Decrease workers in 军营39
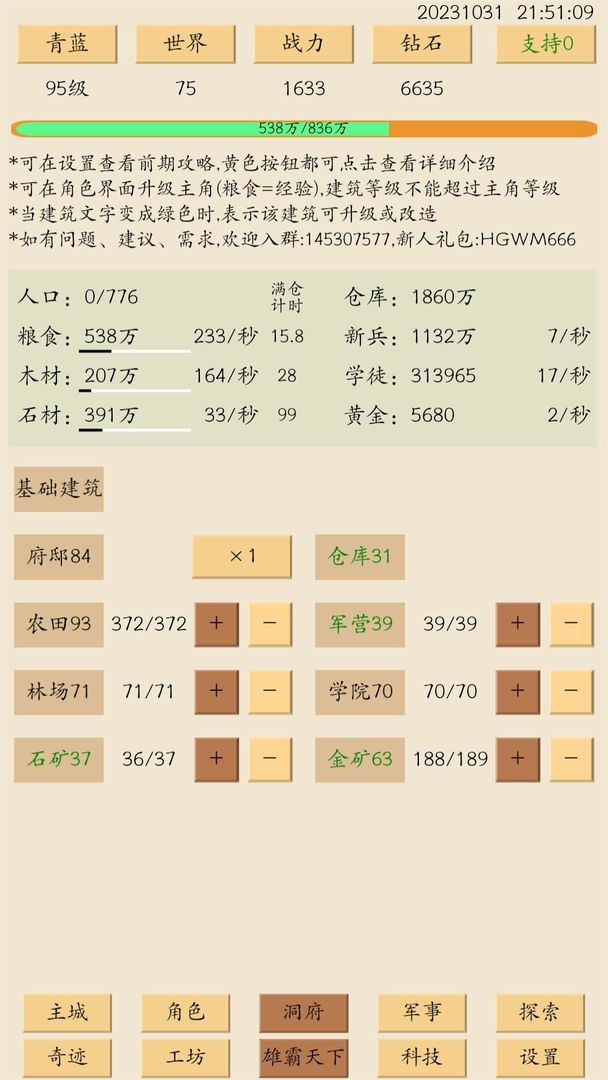Viewport: 608px width, 1080px height. point(572,624)
